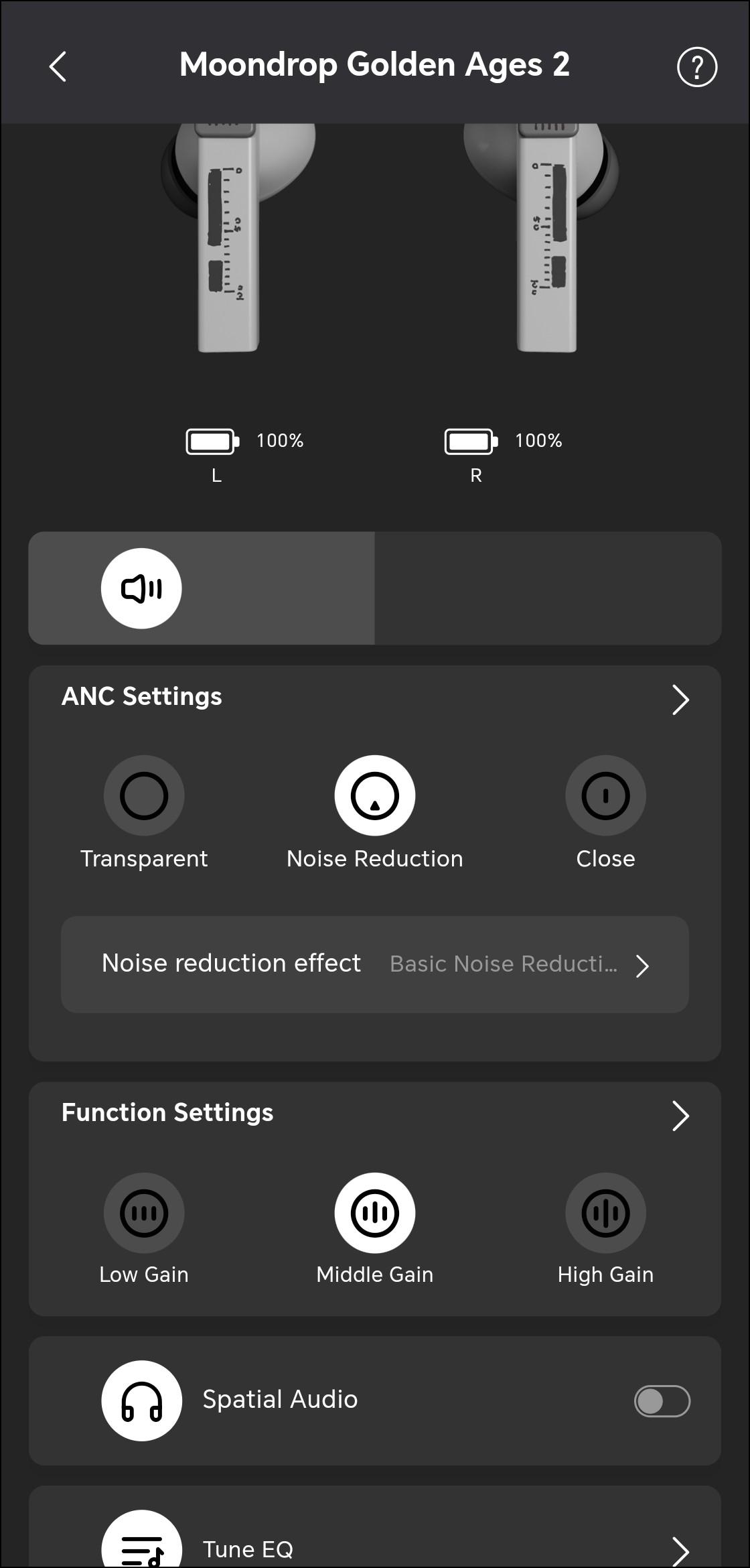
Task: Tap the volume speaker slider handle
Action: click(x=141, y=588)
